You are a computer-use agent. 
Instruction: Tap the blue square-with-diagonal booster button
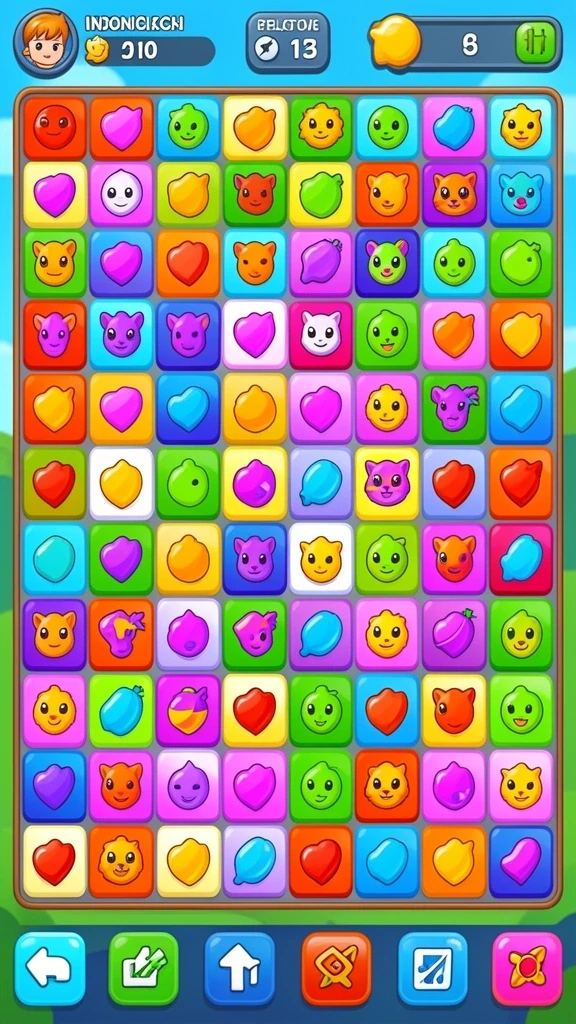pyautogui.click(x=432, y=968)
